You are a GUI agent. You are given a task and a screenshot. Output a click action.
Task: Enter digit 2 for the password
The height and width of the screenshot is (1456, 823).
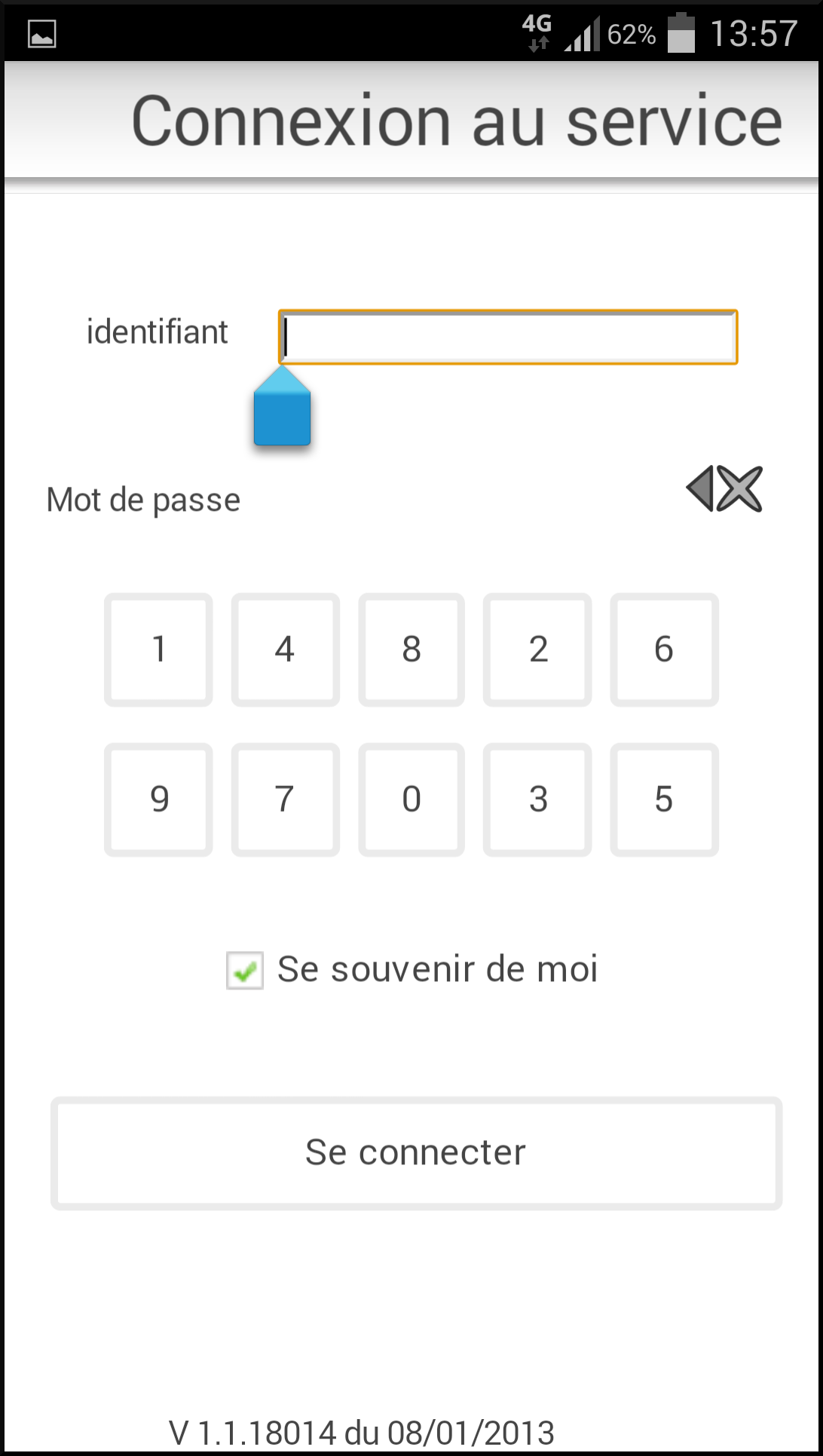tap(537, 650)
